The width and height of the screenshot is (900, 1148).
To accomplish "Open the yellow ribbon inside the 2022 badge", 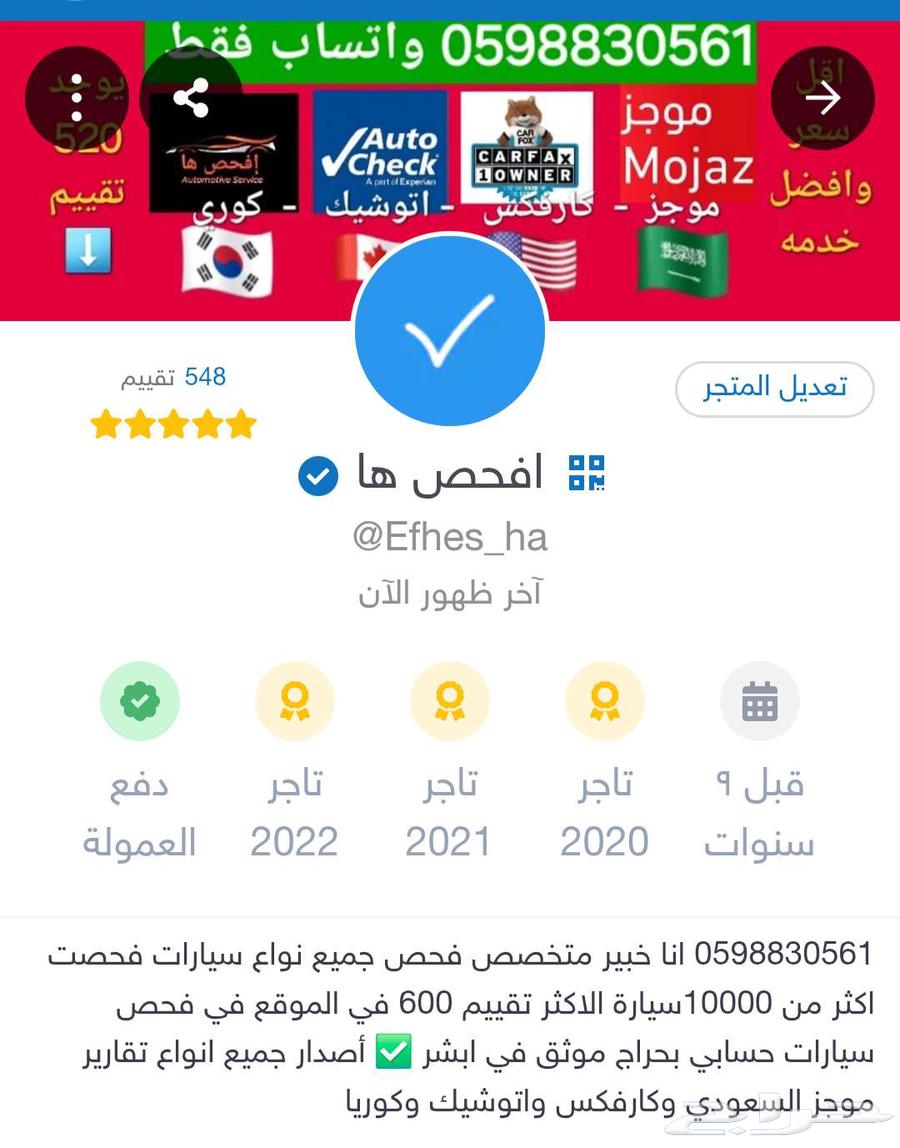I will pos(294,701).
